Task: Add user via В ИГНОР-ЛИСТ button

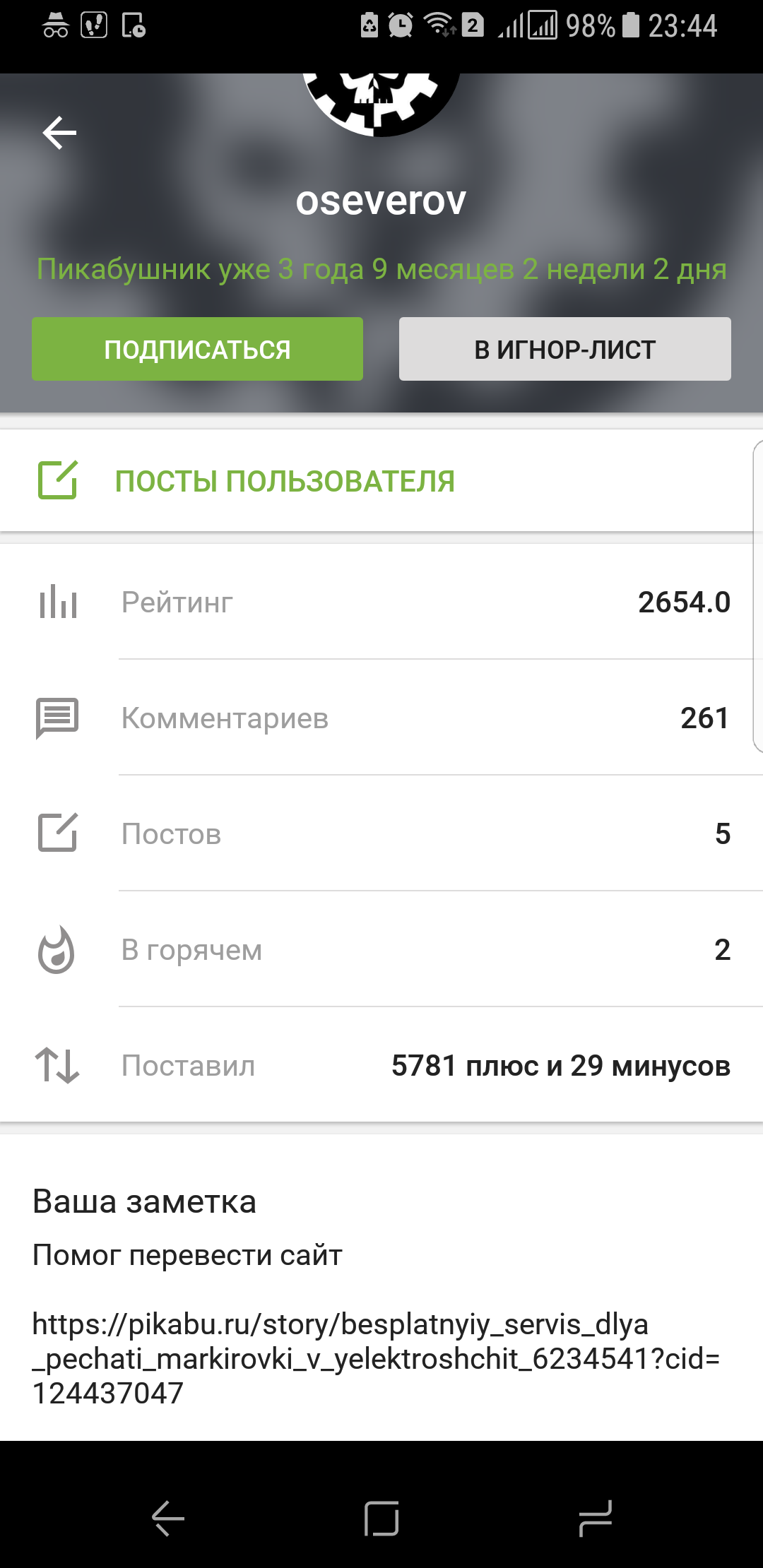Action: click(564, 350)
